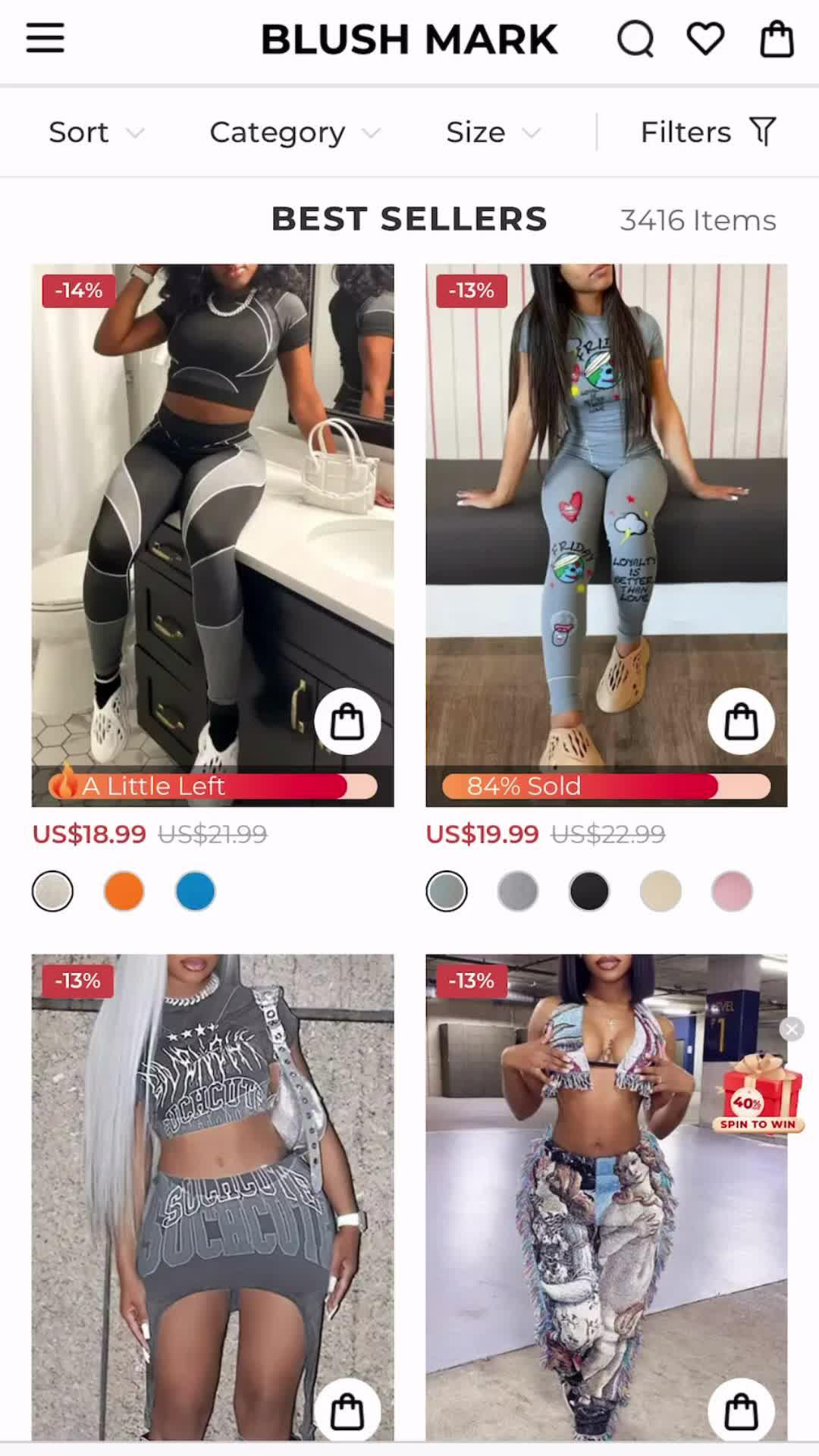Open the hamburger navigation menu
This screenshot has height=1456, width=819.
pos(45,38)
